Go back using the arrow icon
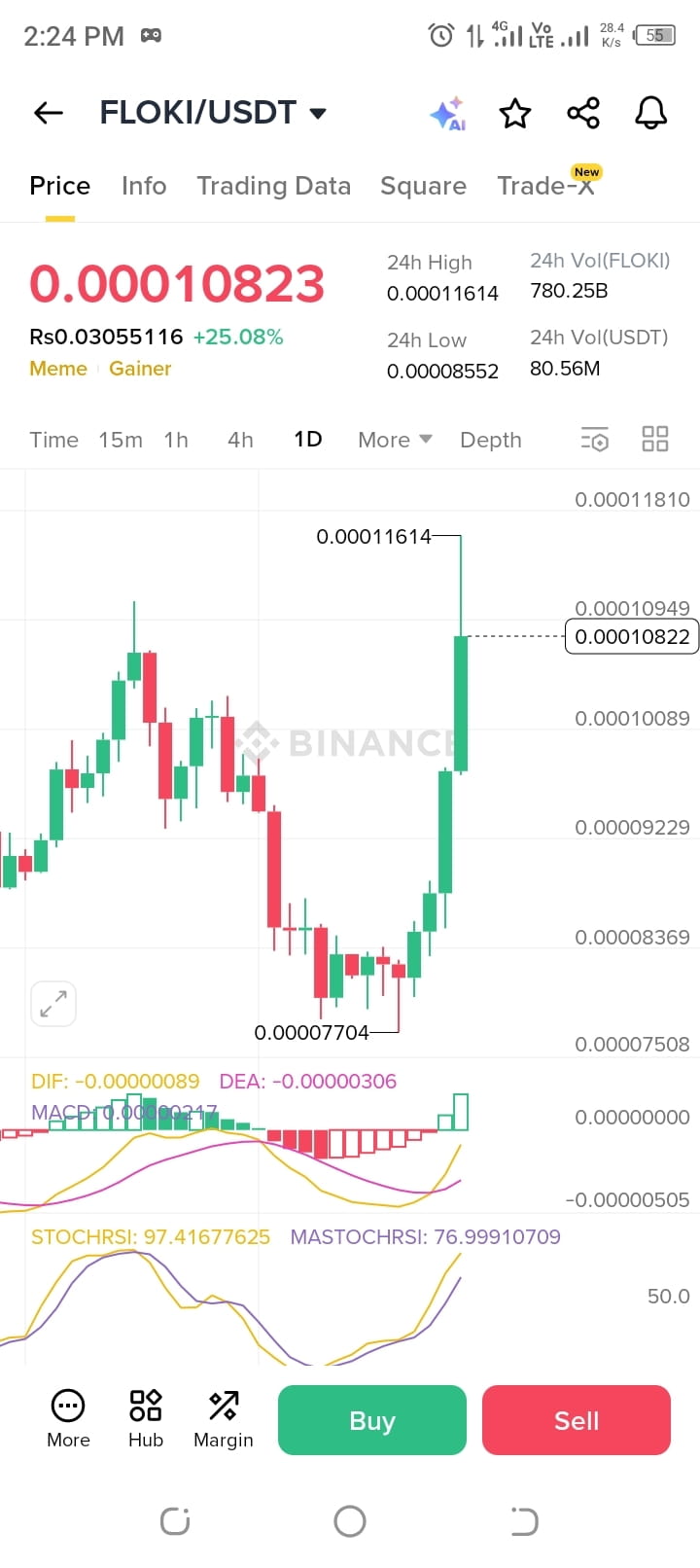 tap(48, 113)
